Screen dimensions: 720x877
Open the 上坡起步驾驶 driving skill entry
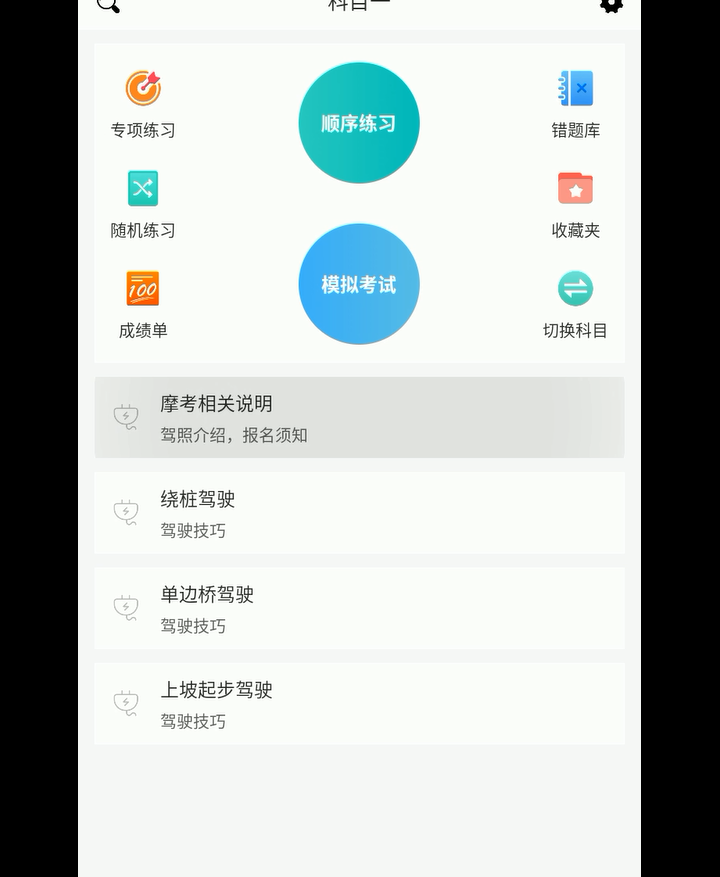359,703
